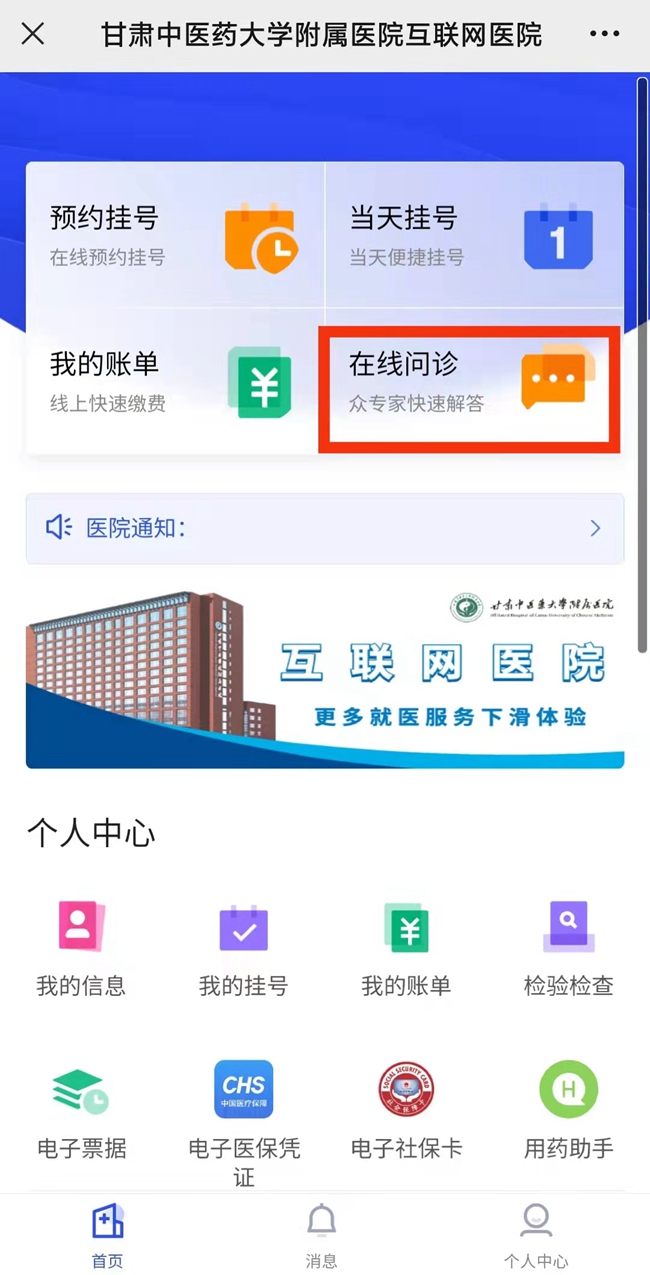Open 预约挂号 appointment registration

pos(175,236)
